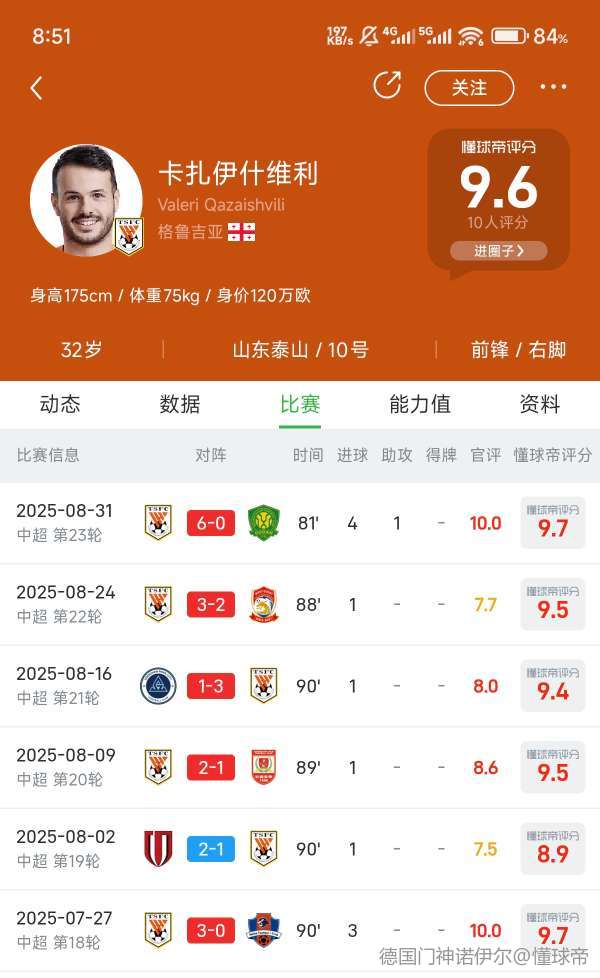
Task: Open the player's profile photo
Action: click(x=85, y=200)
